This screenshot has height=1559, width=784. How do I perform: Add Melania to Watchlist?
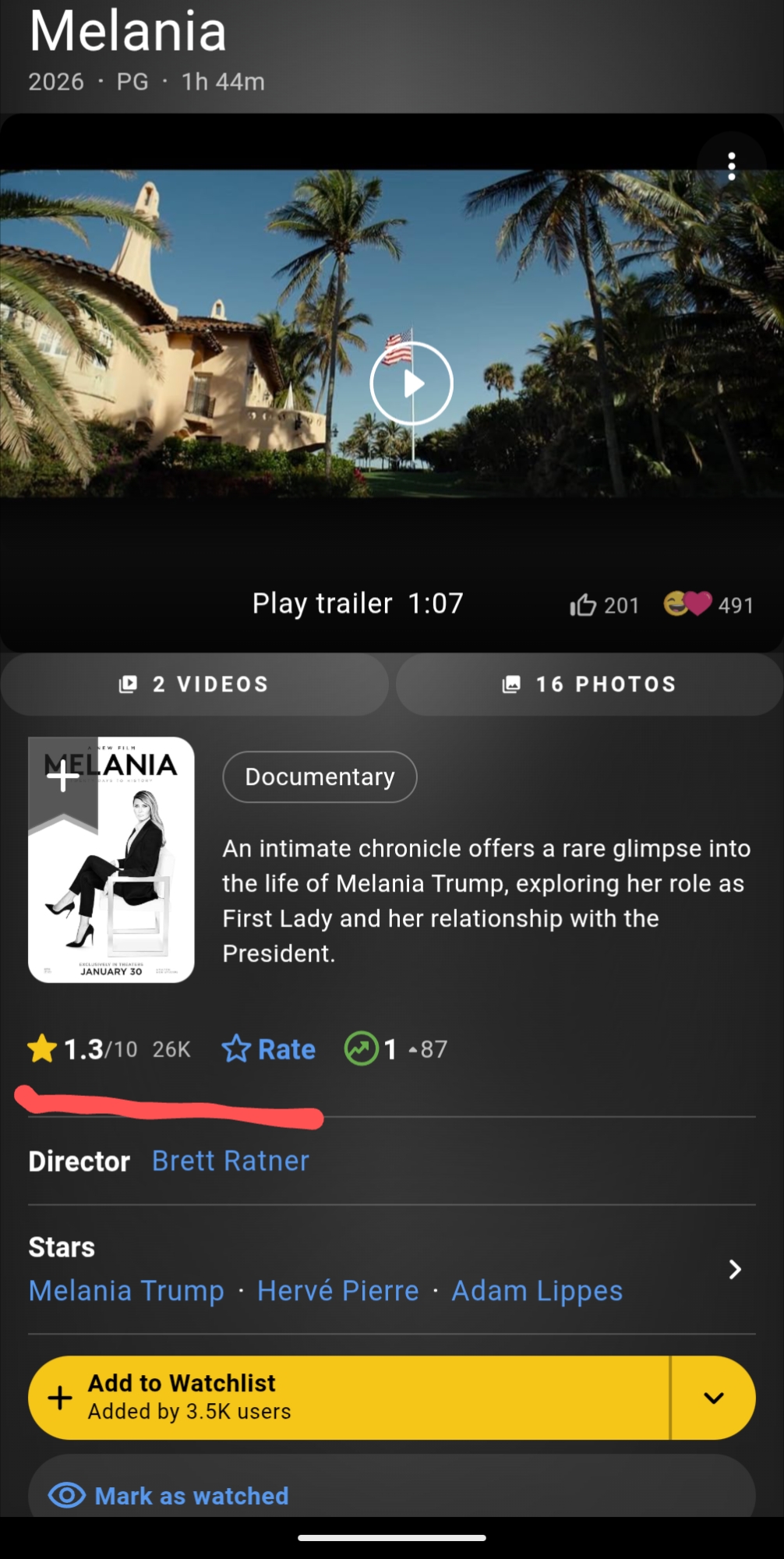pos(348,1397)
